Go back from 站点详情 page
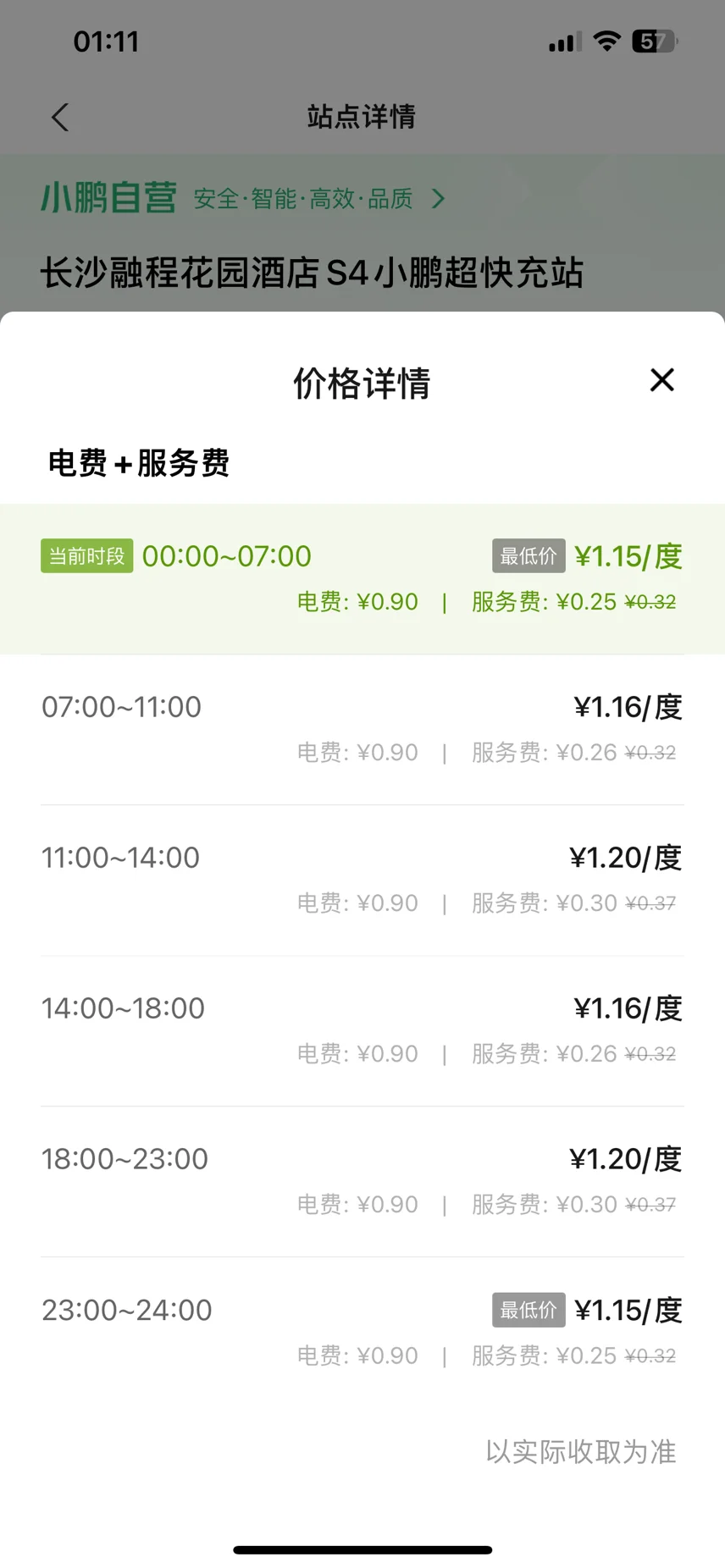 pos(60,117)
